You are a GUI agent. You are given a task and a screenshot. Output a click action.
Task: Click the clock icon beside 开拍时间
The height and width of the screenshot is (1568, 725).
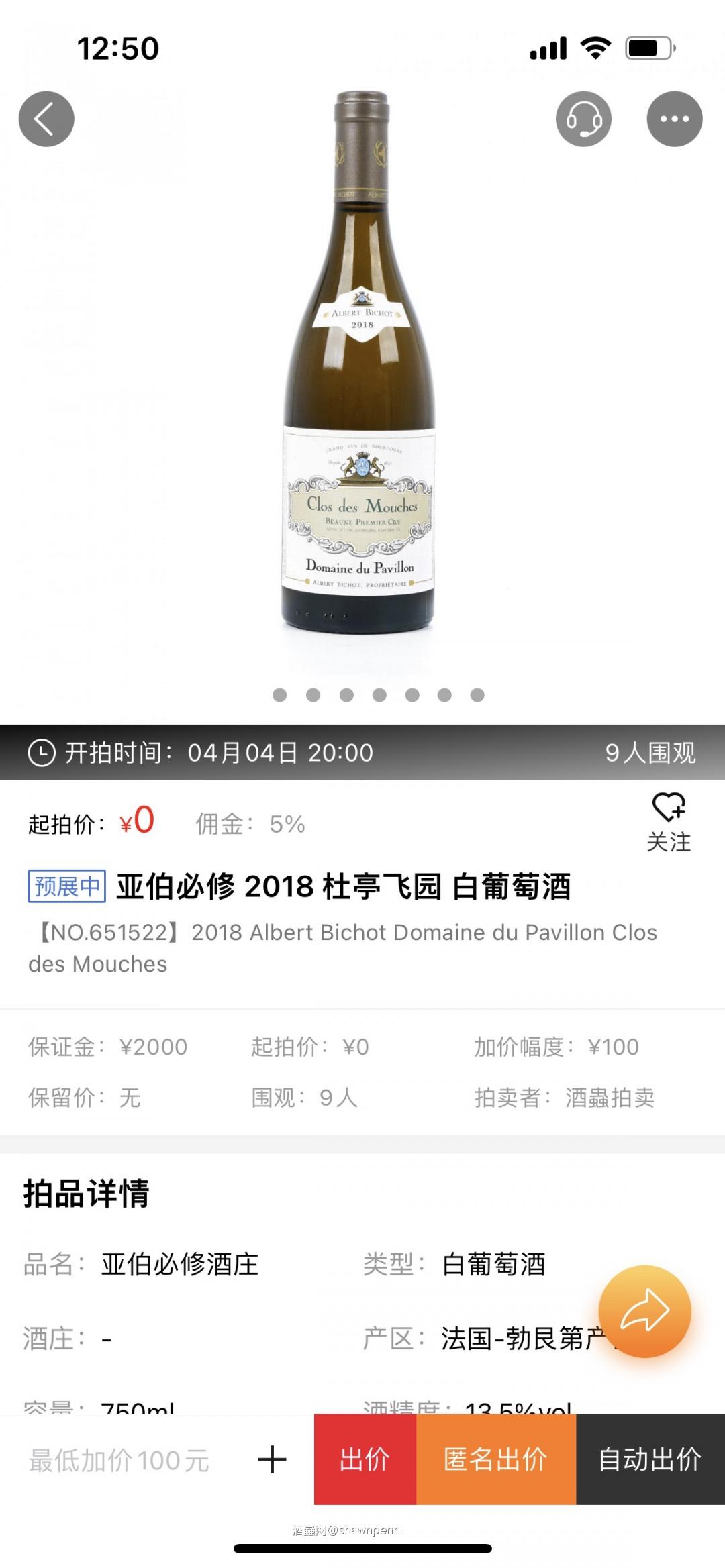tap(40, 753)
